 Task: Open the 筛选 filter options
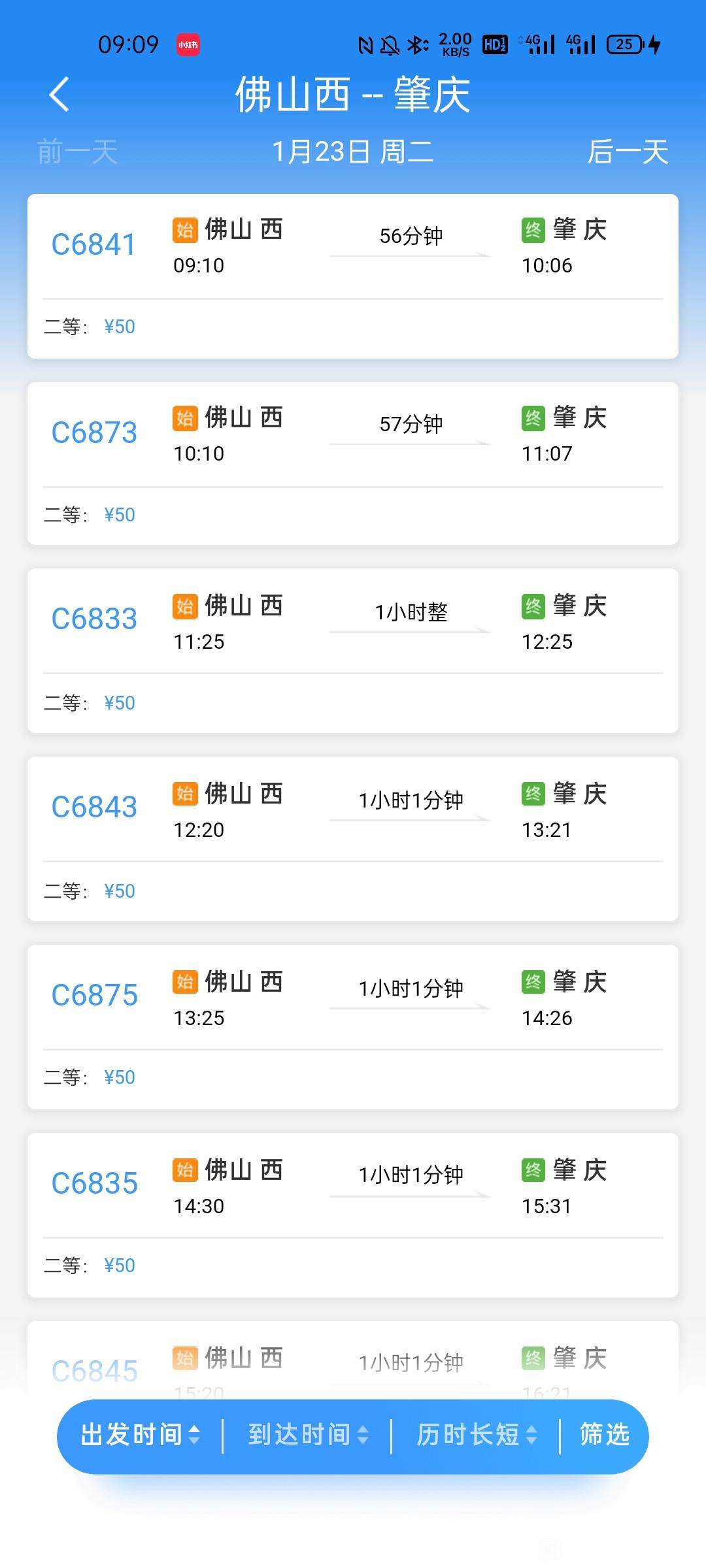605,1435
